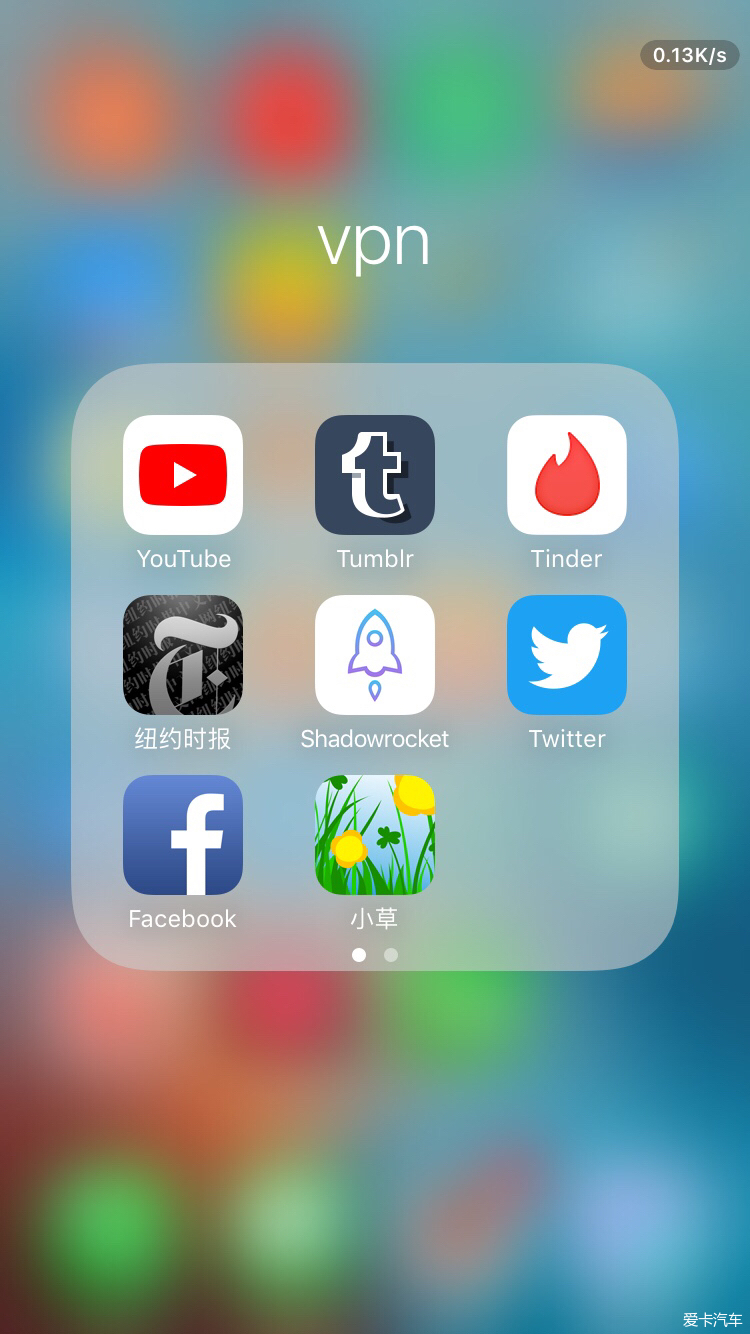This screenshot has width=750, height=1334.
Task: Tap the folder page indicator dots
Action: pos(375,955)
